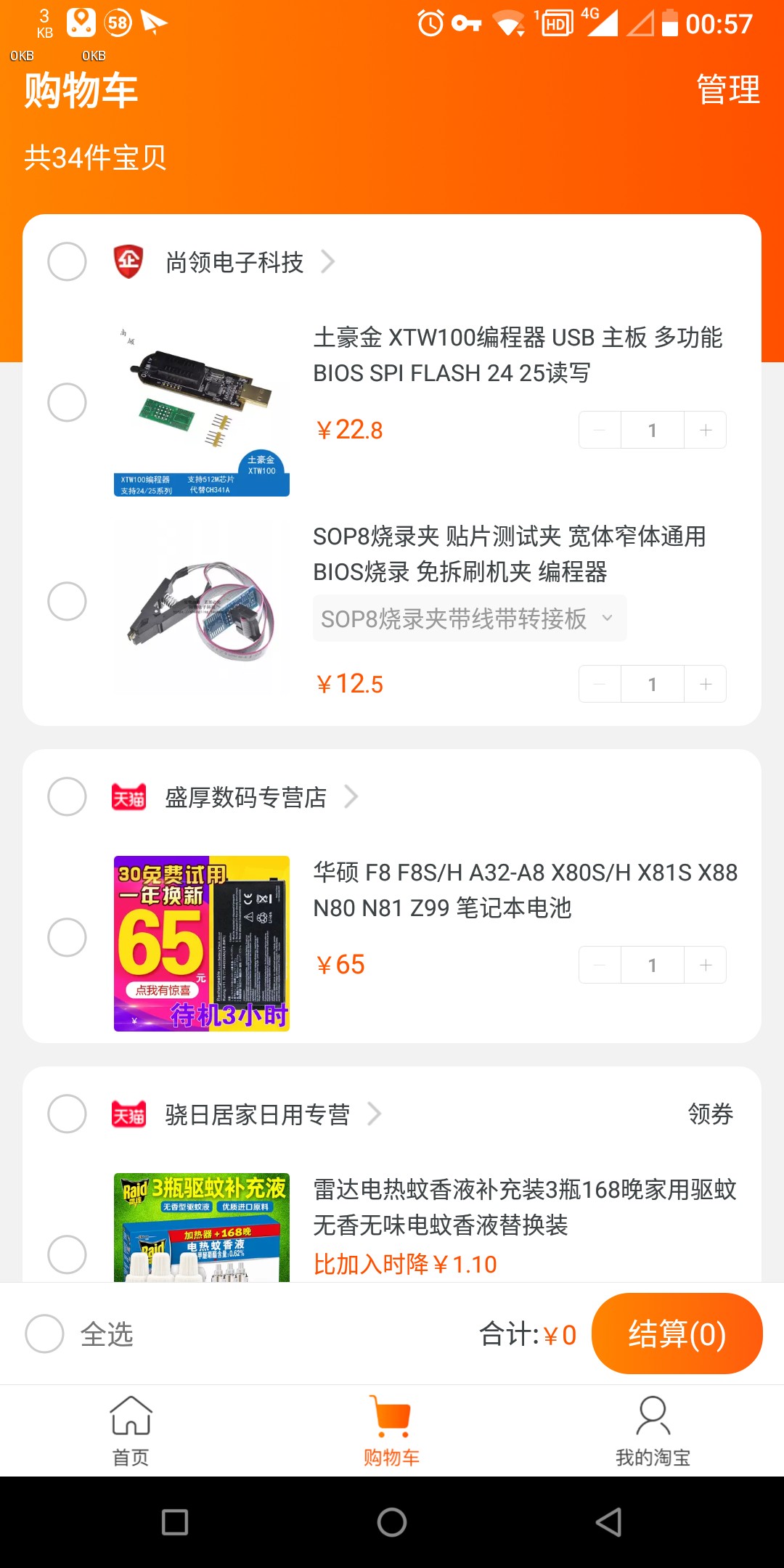Image resolution: width=784 pixels, height=1568 pixels.
Task: Check the 全选 select-all box
Action: coord(45,1334)
